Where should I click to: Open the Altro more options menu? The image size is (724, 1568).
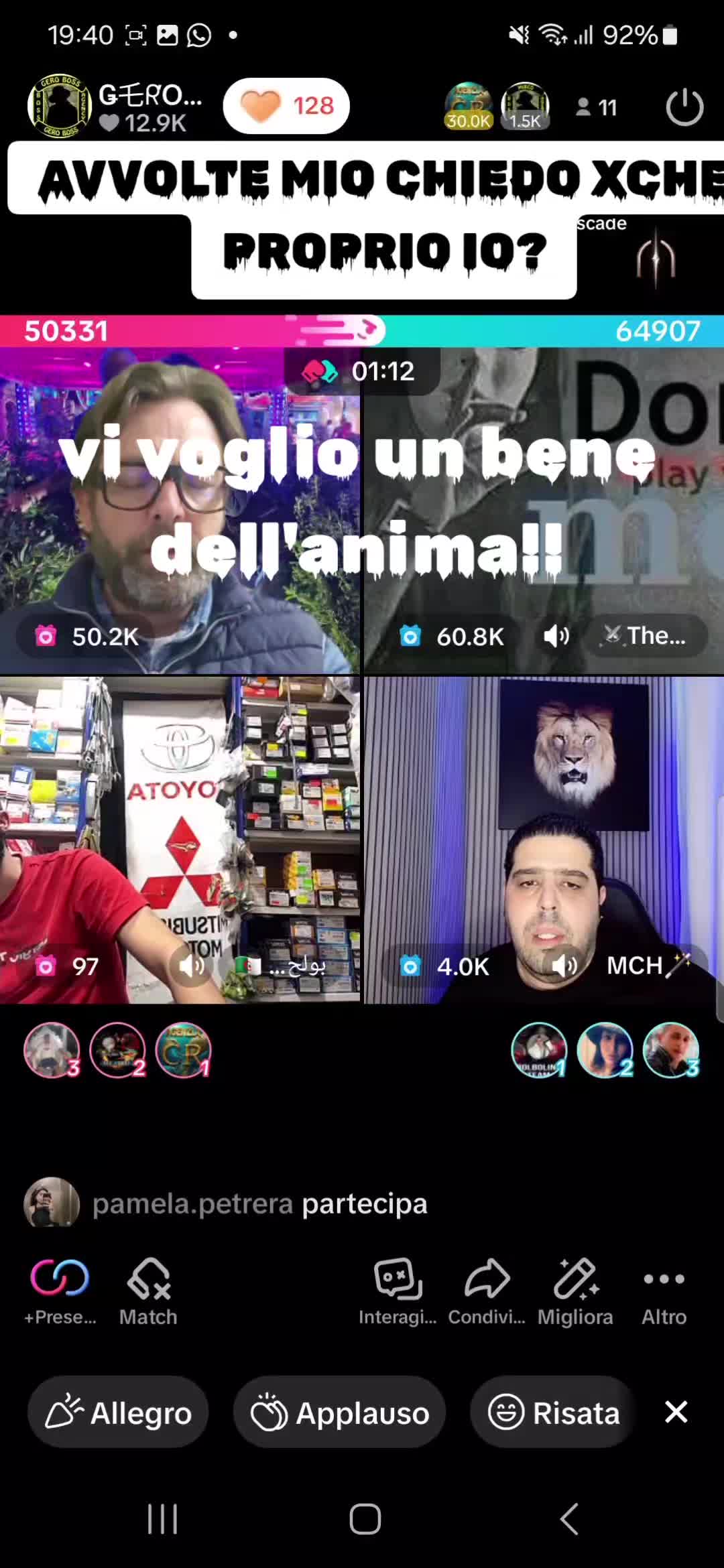tap(664, 1291)
